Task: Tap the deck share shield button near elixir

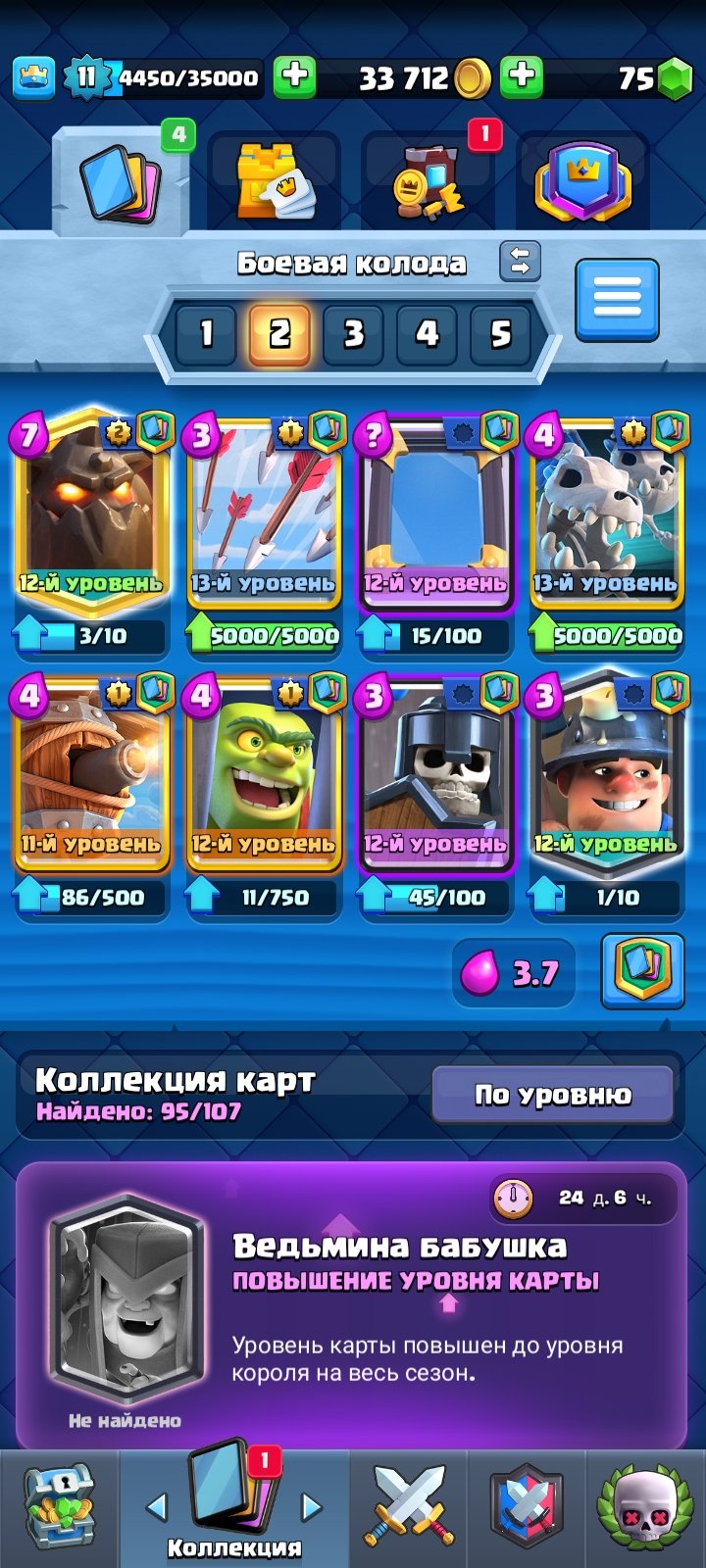Action: [642, 972]
